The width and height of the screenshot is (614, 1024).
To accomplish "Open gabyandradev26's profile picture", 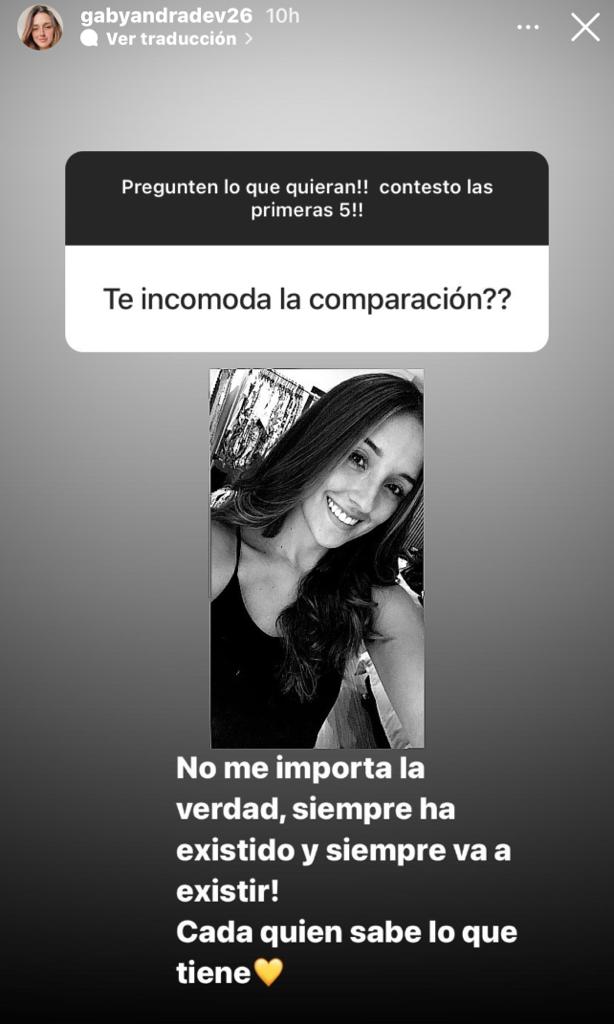I will click(40, 27).
